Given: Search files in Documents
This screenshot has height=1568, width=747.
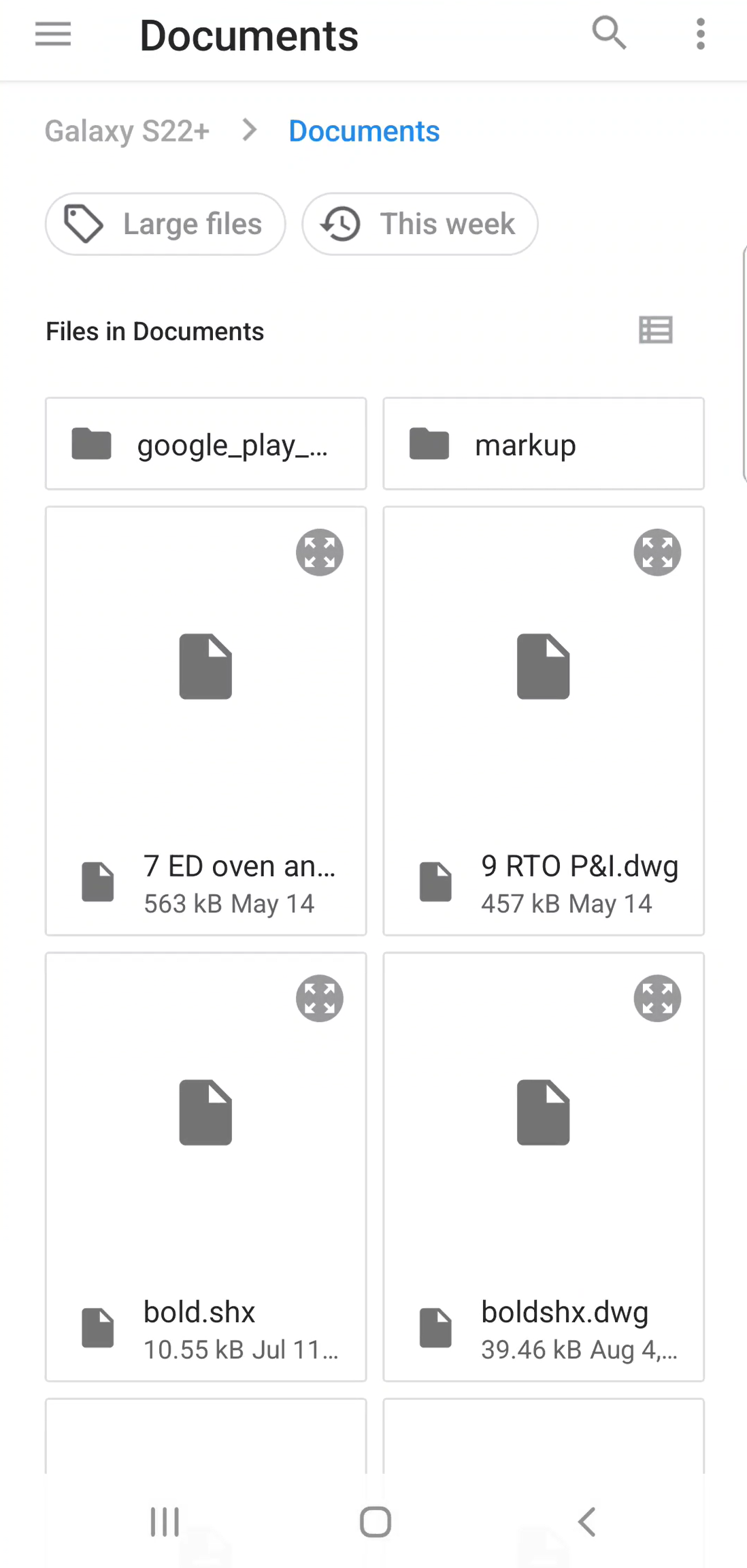Looking at the screenshot, I should click(609, 33).
